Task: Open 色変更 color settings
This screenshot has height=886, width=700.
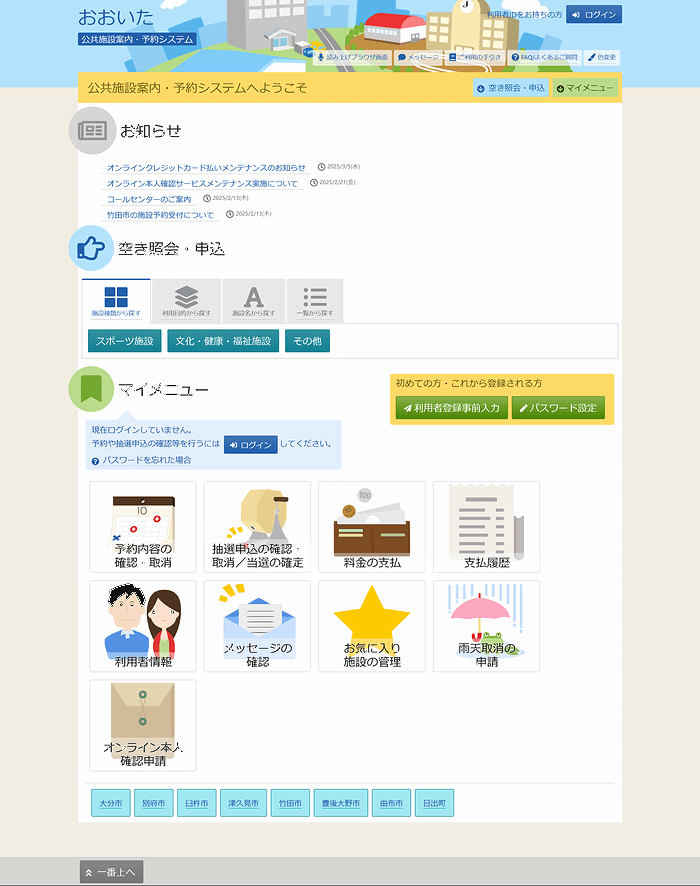Action: (602, 57)
